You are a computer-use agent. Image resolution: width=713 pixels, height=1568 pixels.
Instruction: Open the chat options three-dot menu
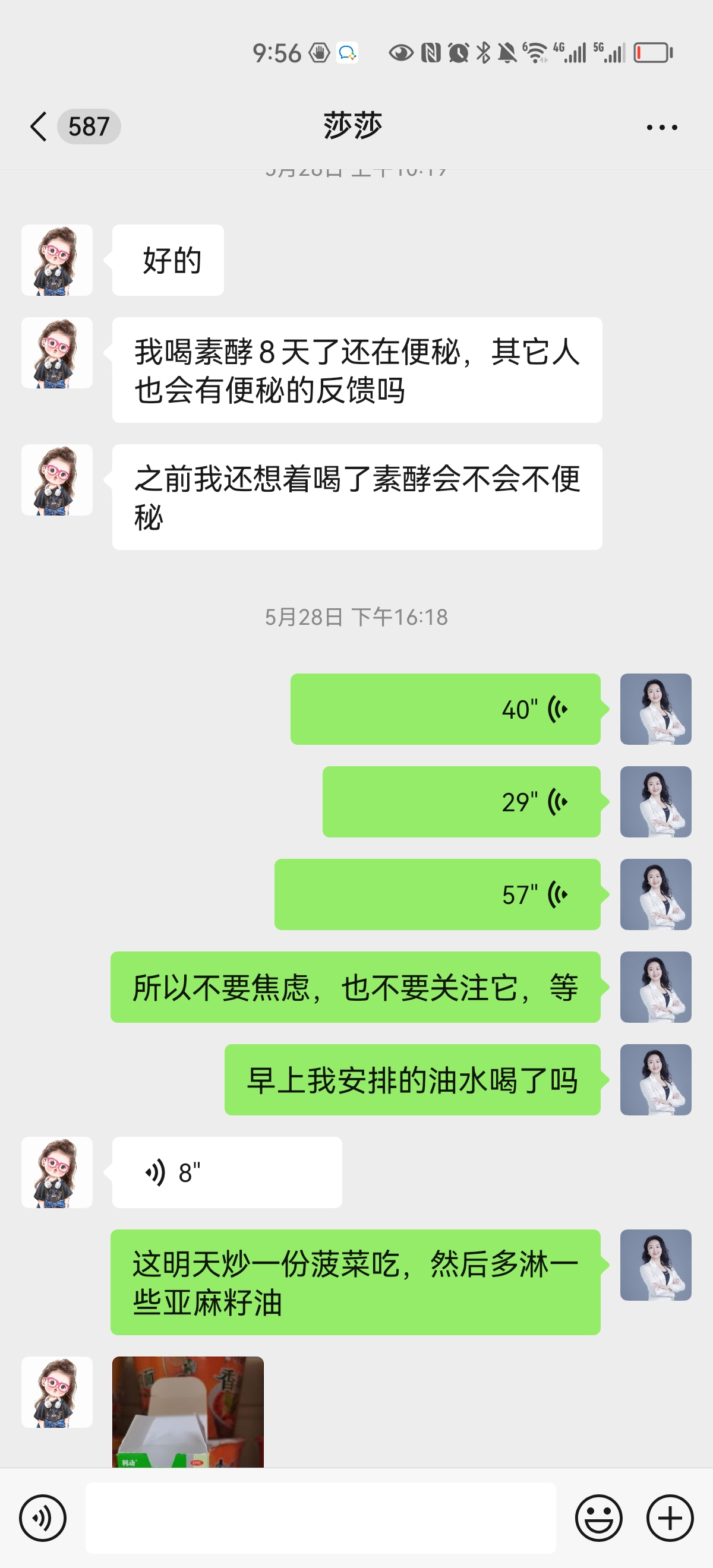(661, 127)
